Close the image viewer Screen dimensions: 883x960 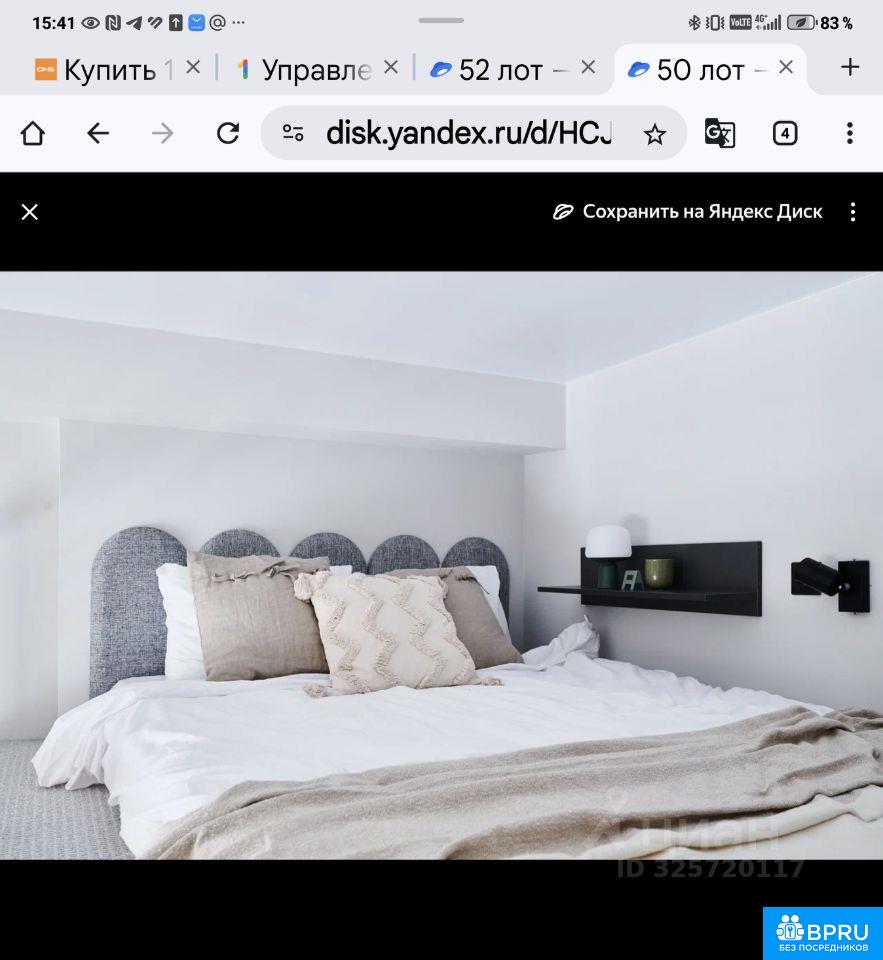(x=30, y=212)
